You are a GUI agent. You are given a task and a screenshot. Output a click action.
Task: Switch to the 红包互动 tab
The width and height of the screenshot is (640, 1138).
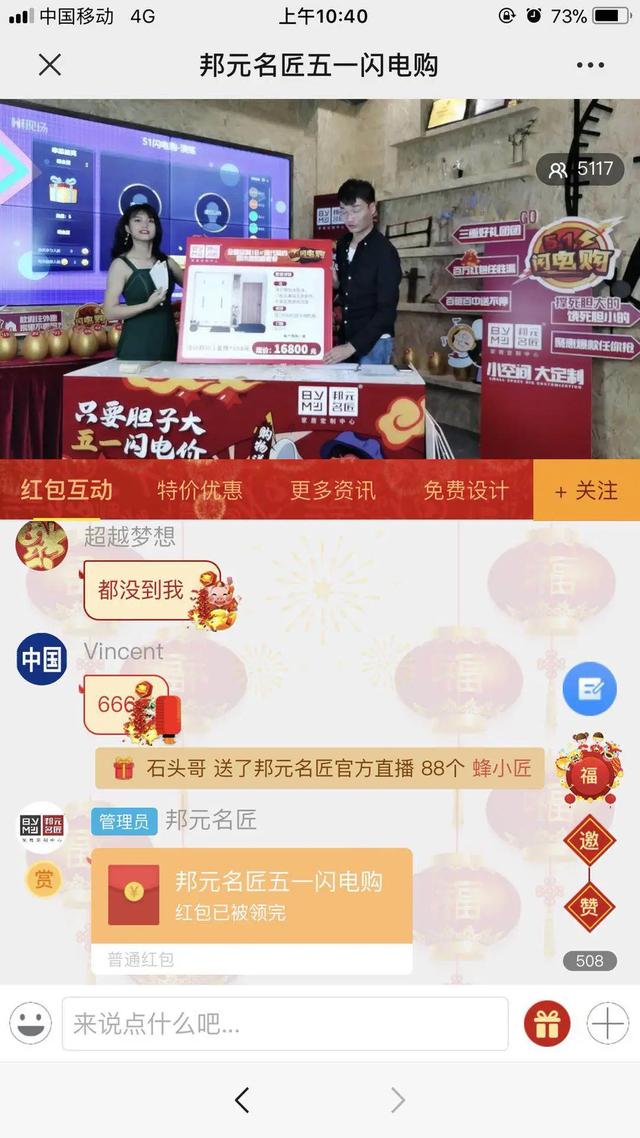click(x=66, y=490)
